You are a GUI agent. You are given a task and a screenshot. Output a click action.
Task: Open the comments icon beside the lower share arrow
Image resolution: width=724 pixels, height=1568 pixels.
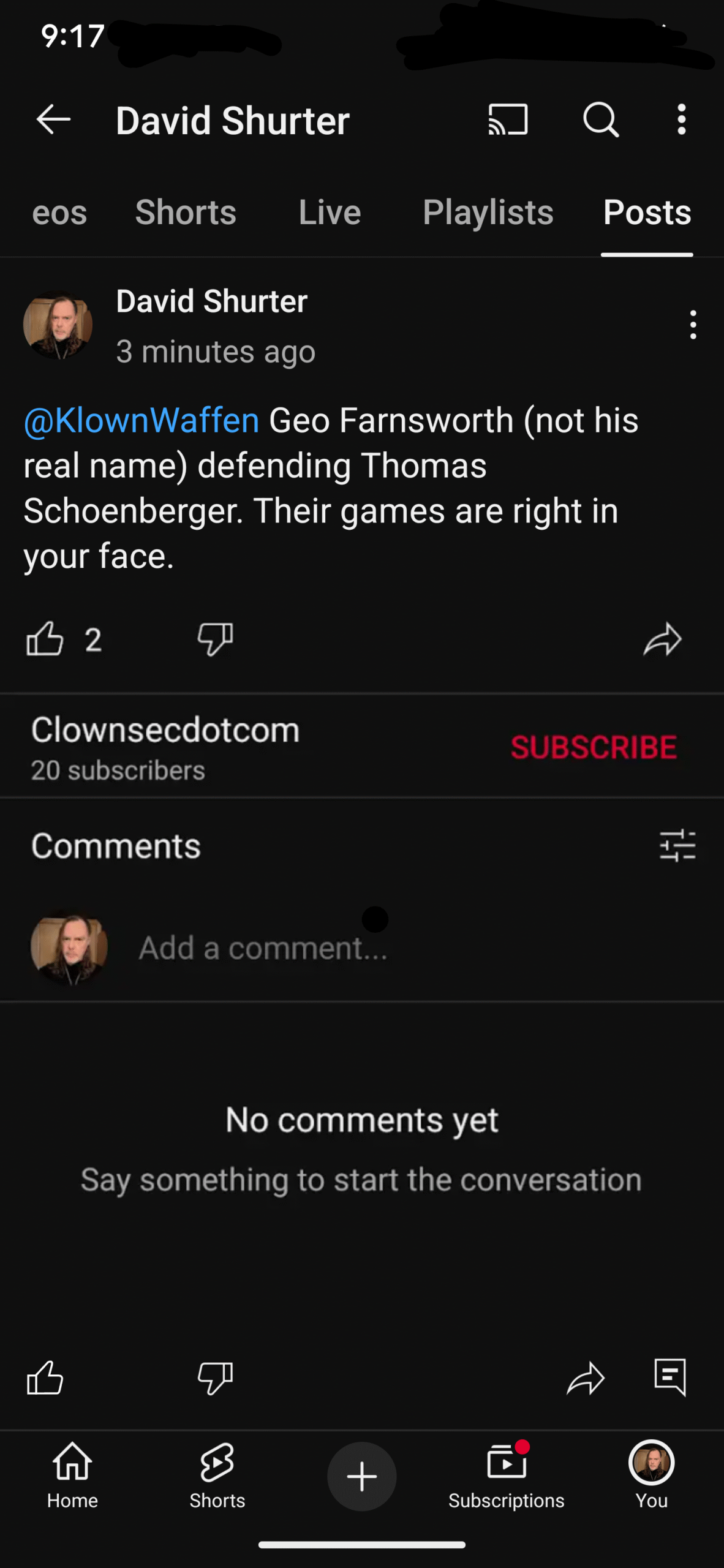tap(669, 1378)
